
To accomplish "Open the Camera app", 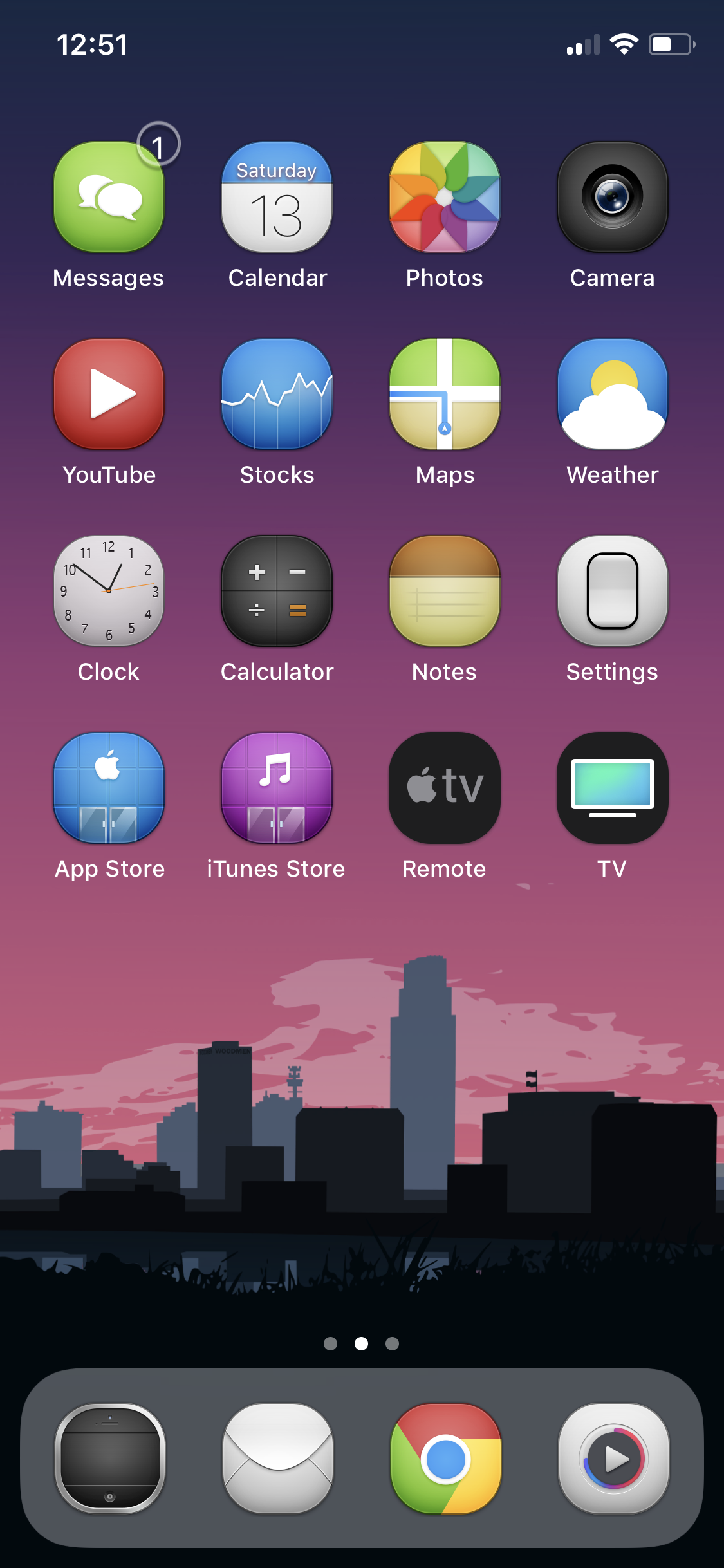I will 613,197.
